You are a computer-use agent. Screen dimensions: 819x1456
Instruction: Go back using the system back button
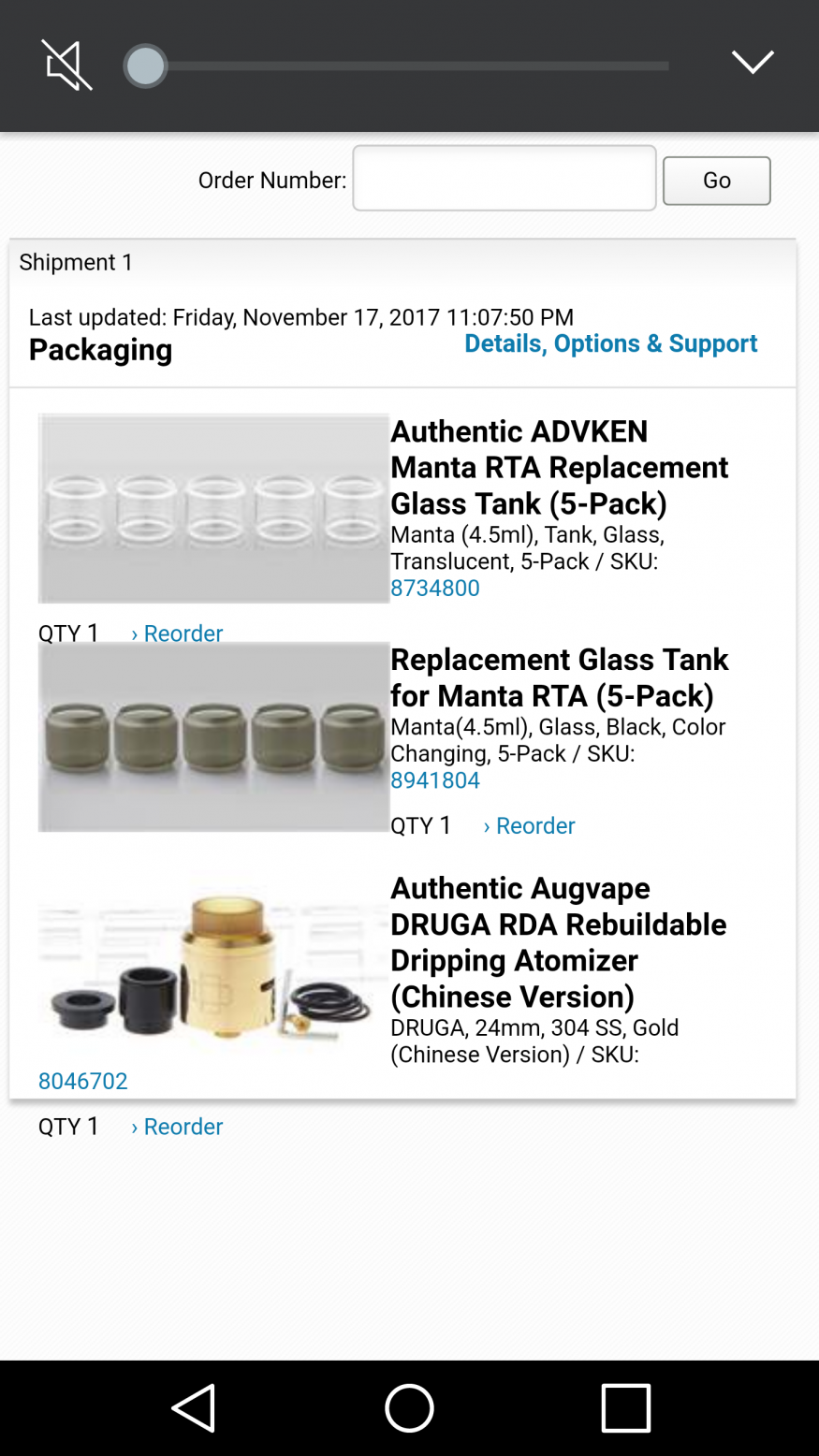click(x=194, y=1407)
